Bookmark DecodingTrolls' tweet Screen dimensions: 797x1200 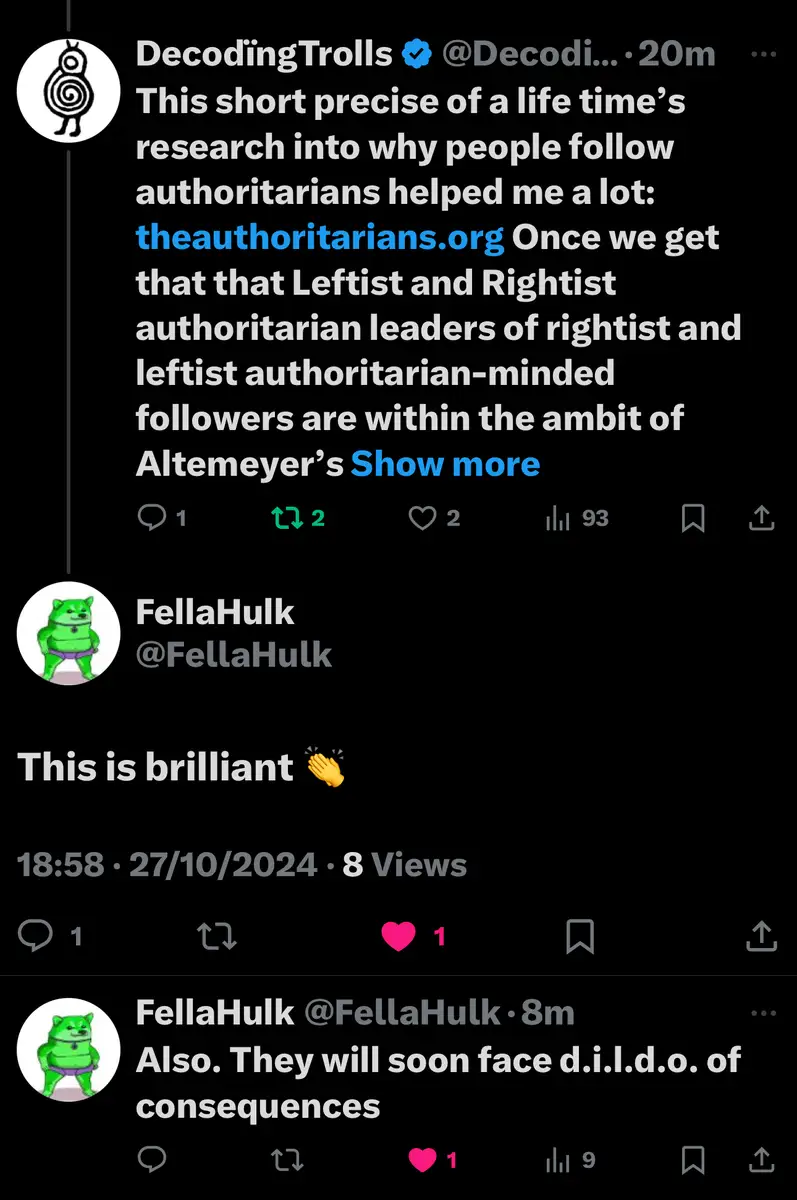point(693,517)
